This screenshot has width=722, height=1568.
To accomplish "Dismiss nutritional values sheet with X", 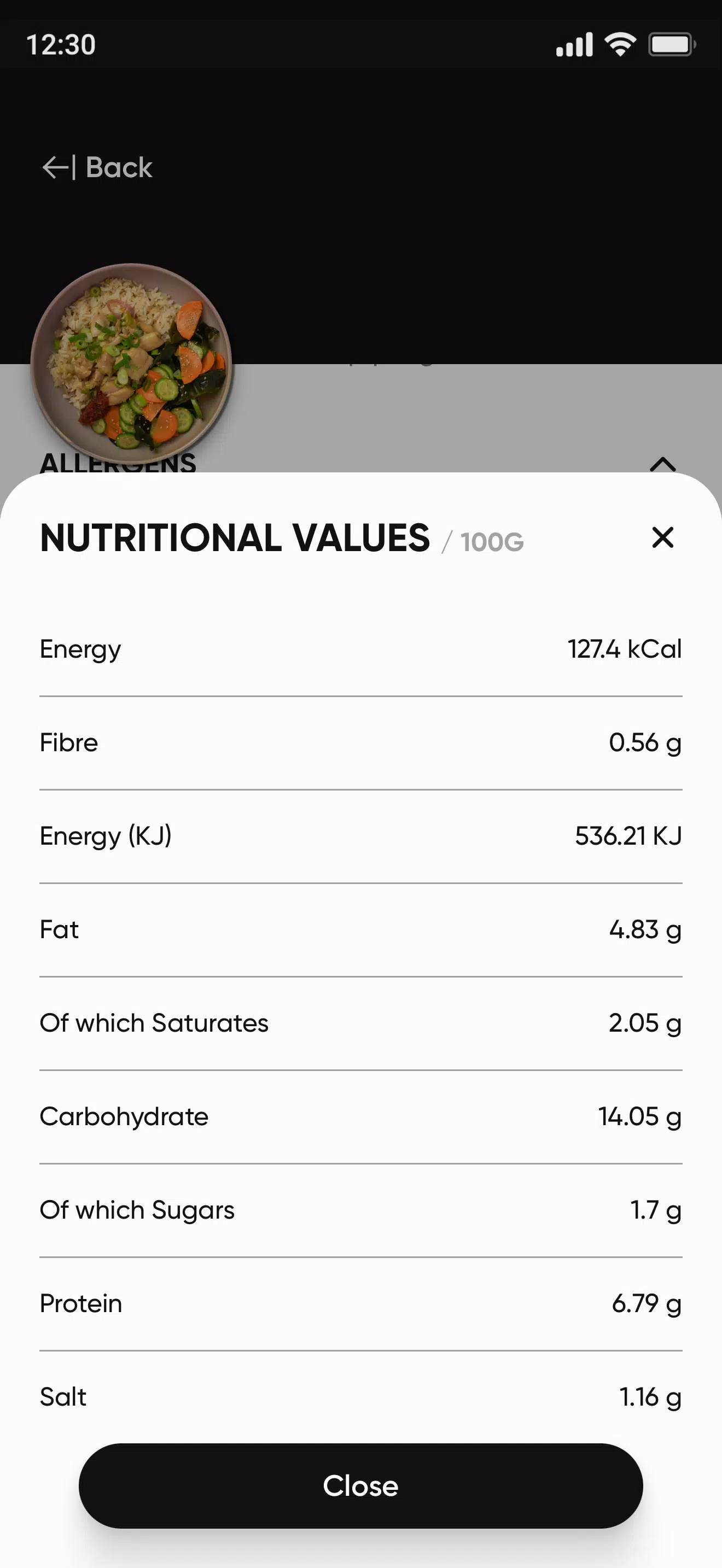I will coord(662,537).
